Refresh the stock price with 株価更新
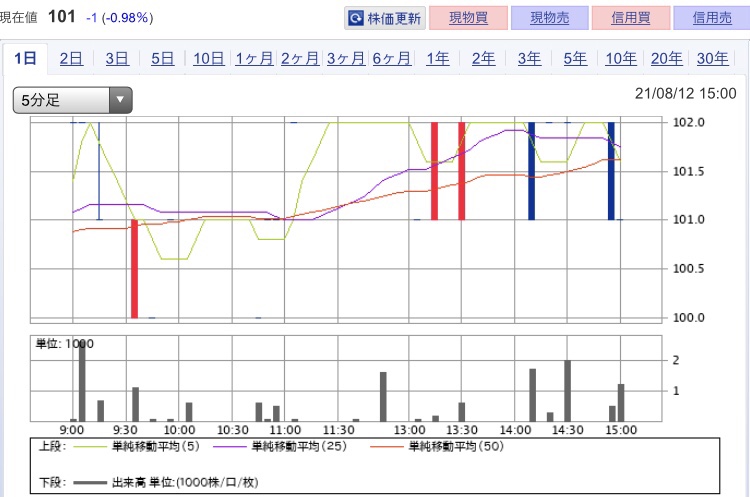The width and height of the screenshot is (750, 497). pyautogui.click(x=385, y=18)
